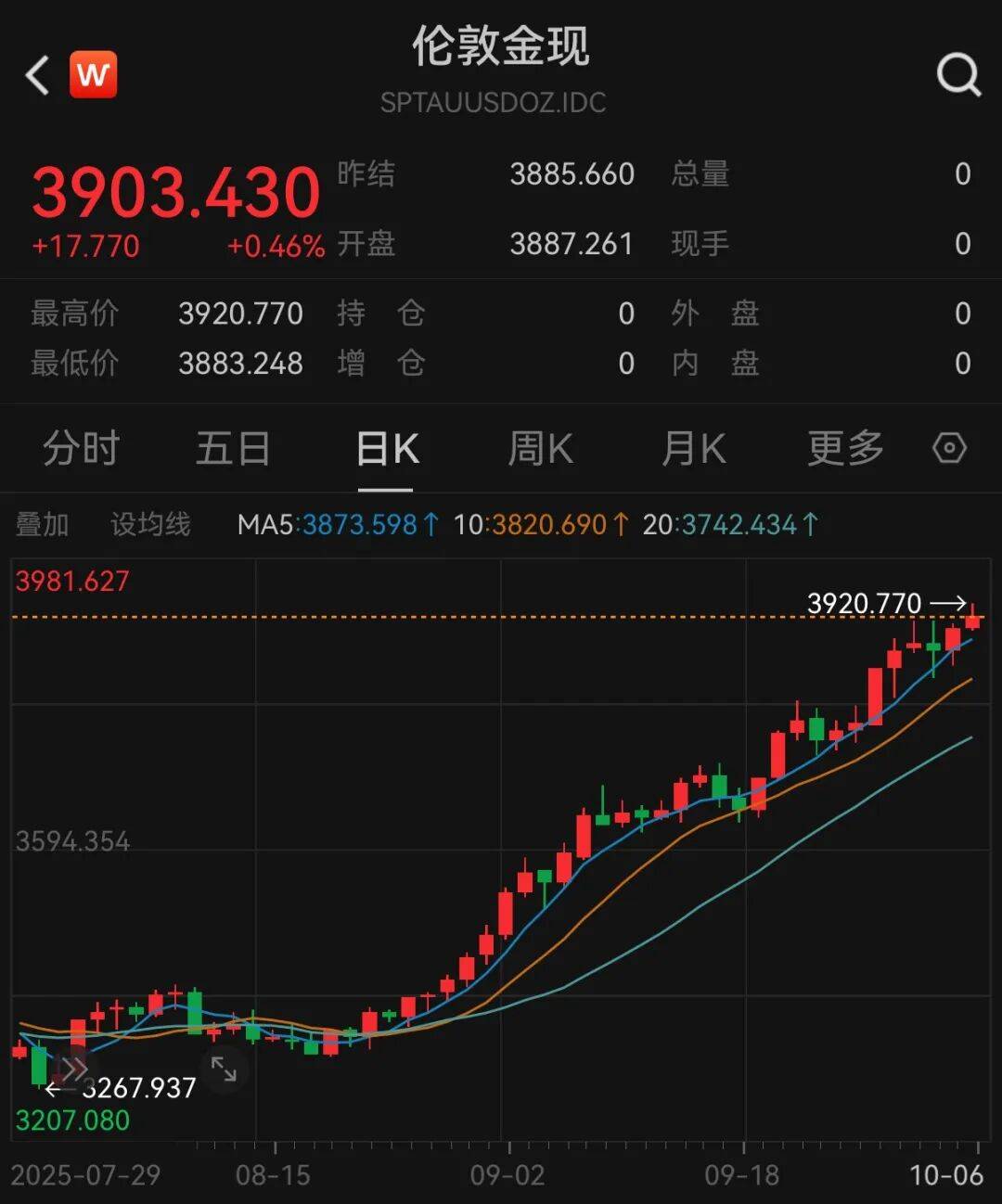
Task: Toggle the MA5 moving average line
Action: pyautogui.click(x=336, y=525)
